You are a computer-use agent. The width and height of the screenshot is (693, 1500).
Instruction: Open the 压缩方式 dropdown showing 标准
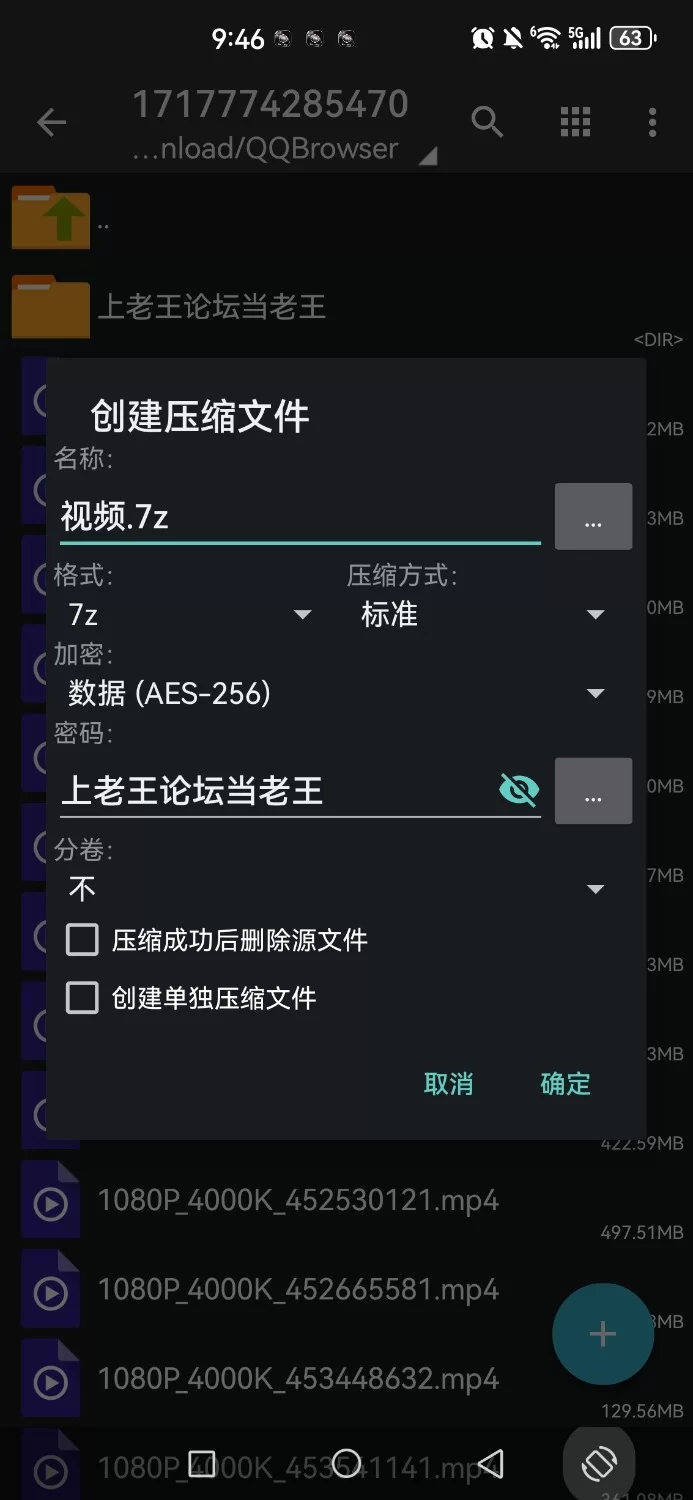click(x=482, y=614)
